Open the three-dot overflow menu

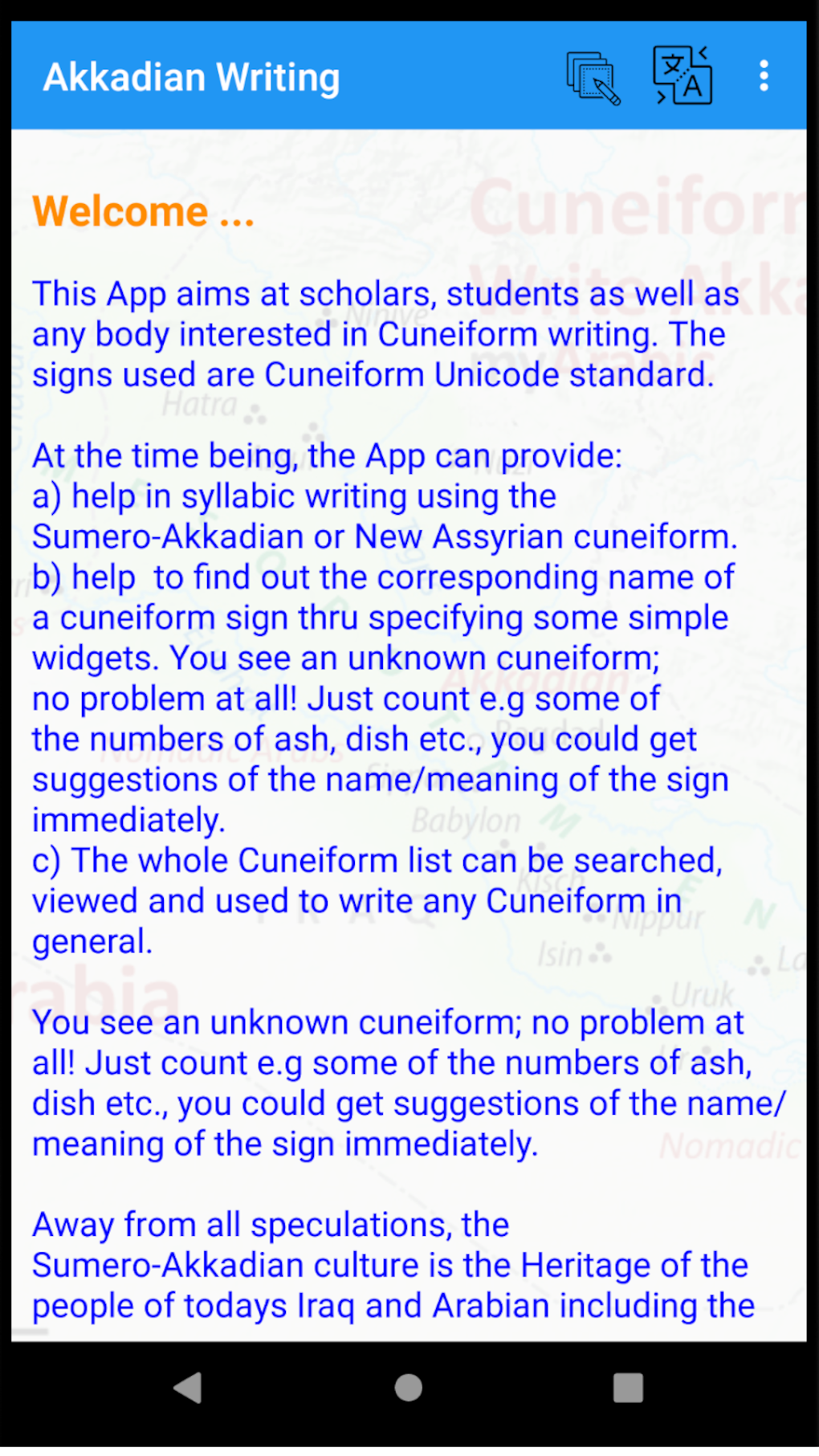click(x=763, y=75)
